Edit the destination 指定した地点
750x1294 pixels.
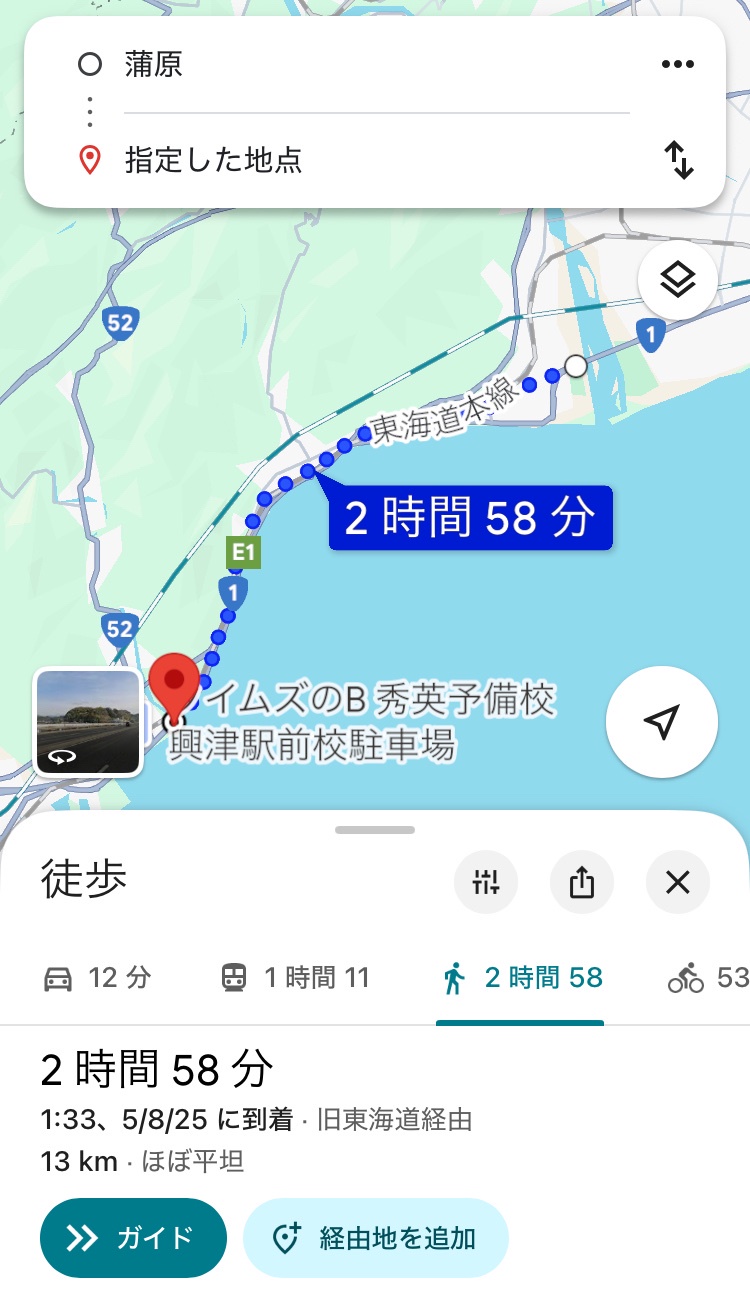376,160
